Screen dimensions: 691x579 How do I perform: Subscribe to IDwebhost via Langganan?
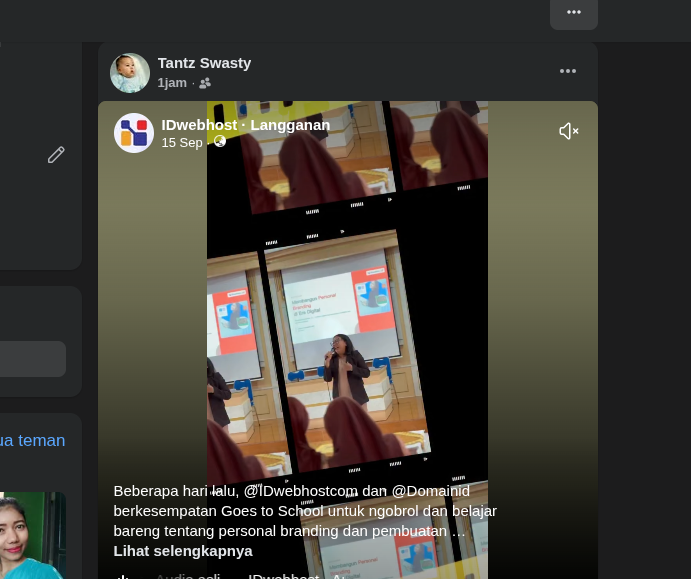[290, 125]
